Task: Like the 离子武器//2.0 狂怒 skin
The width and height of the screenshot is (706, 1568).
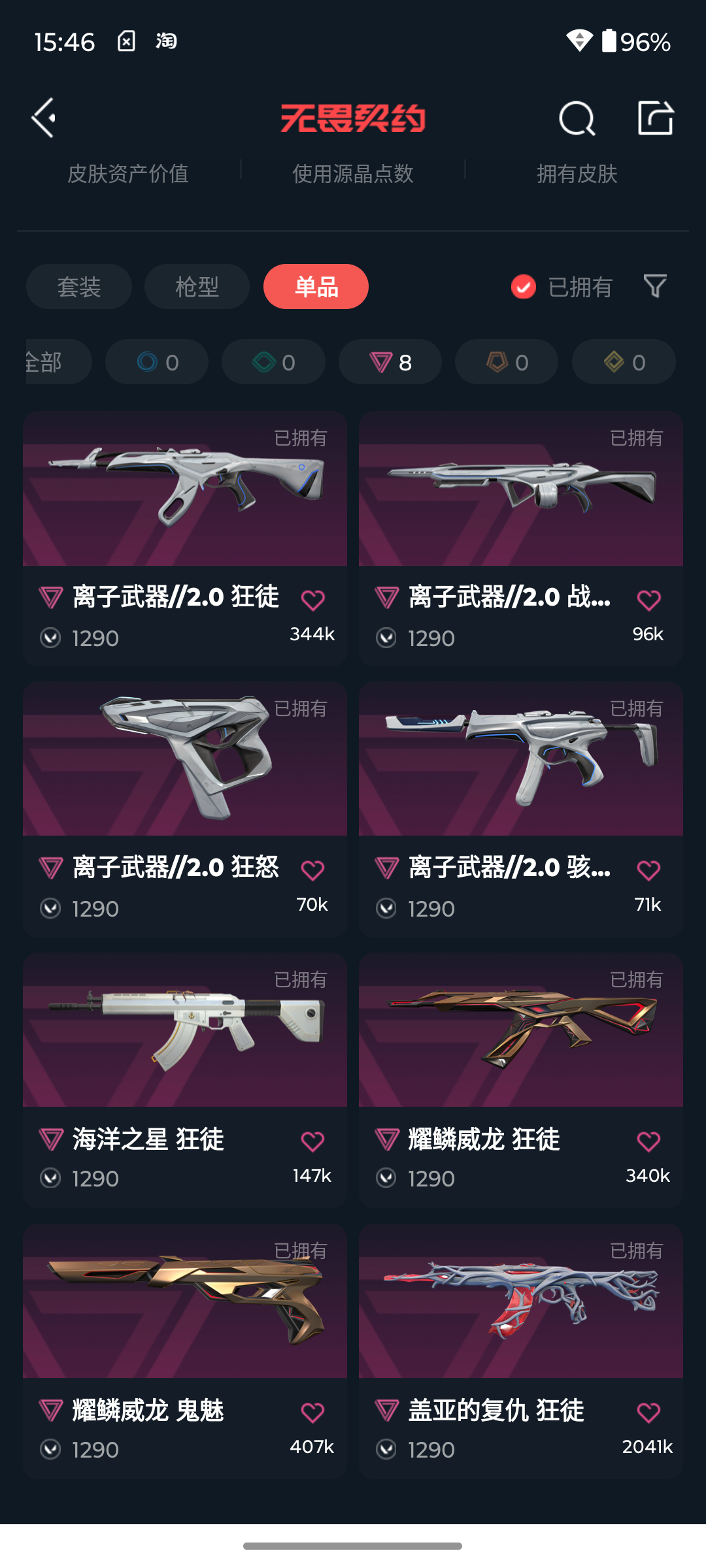Action: click(x=312, y=870)
